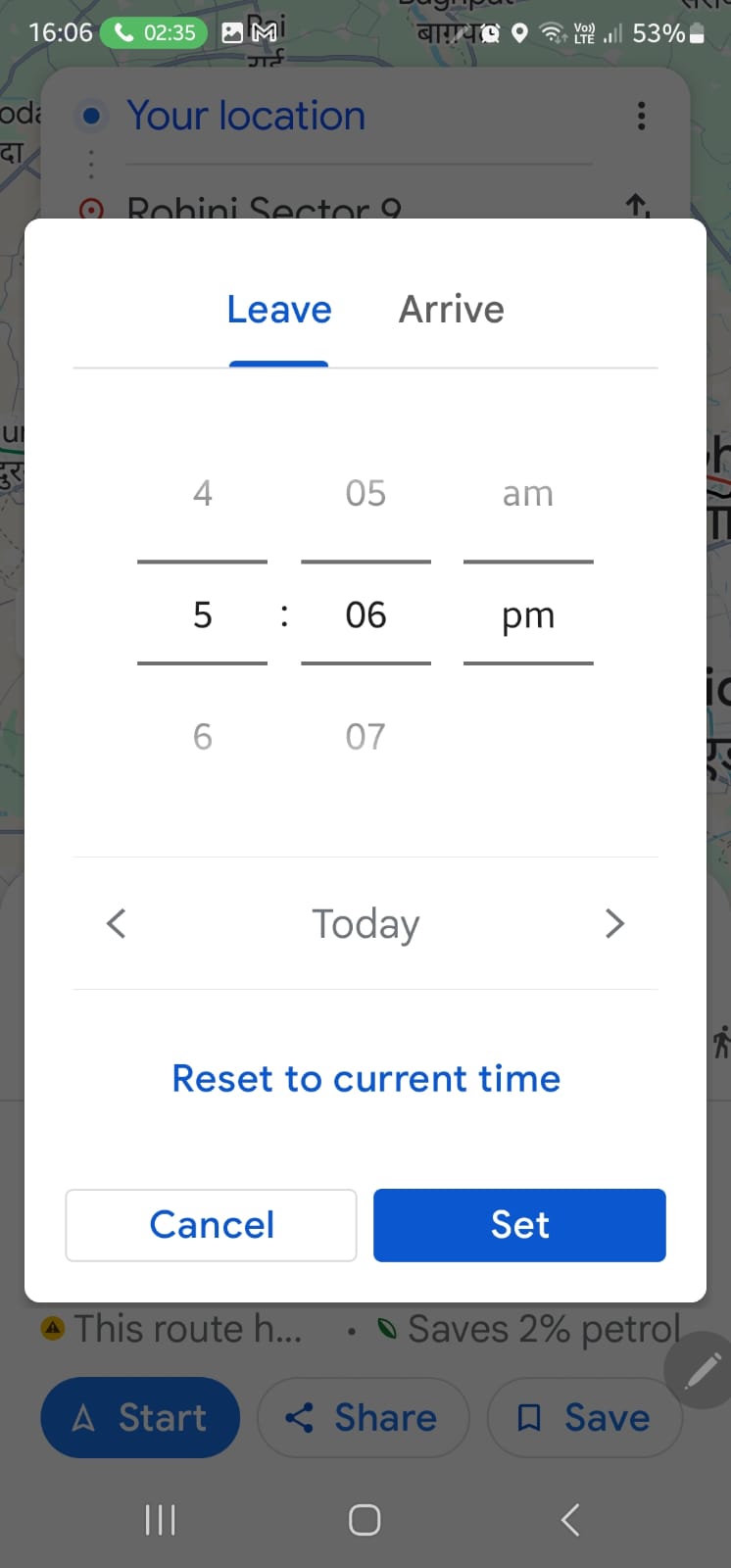Choose hour 6 in the time picker
The width and height of the screenshot is (731, 1568).
[203, 736]
